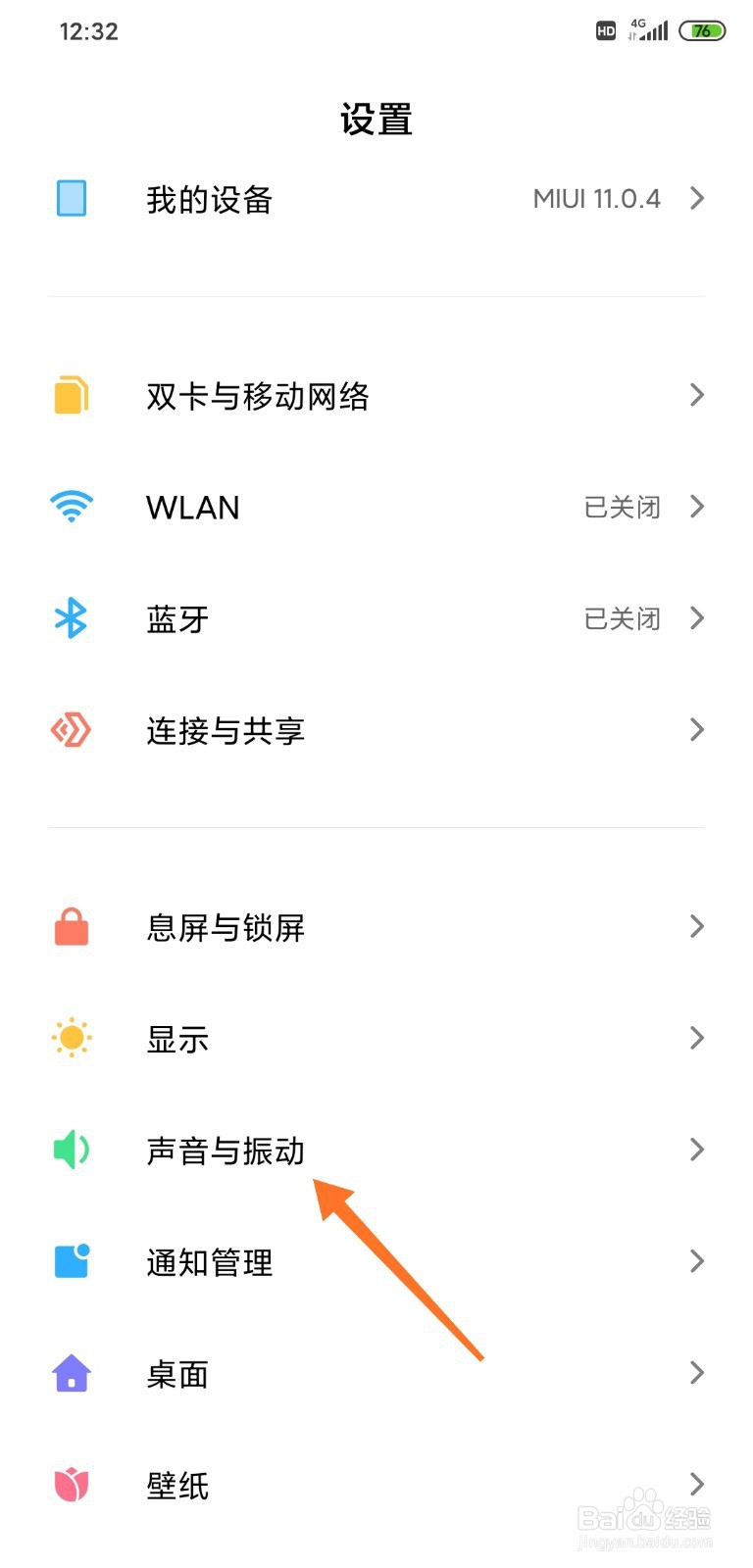Open WLAN settings
The width and height of the screenshot is (753, 1568).
pyautogui.click(x=376, y=508)
